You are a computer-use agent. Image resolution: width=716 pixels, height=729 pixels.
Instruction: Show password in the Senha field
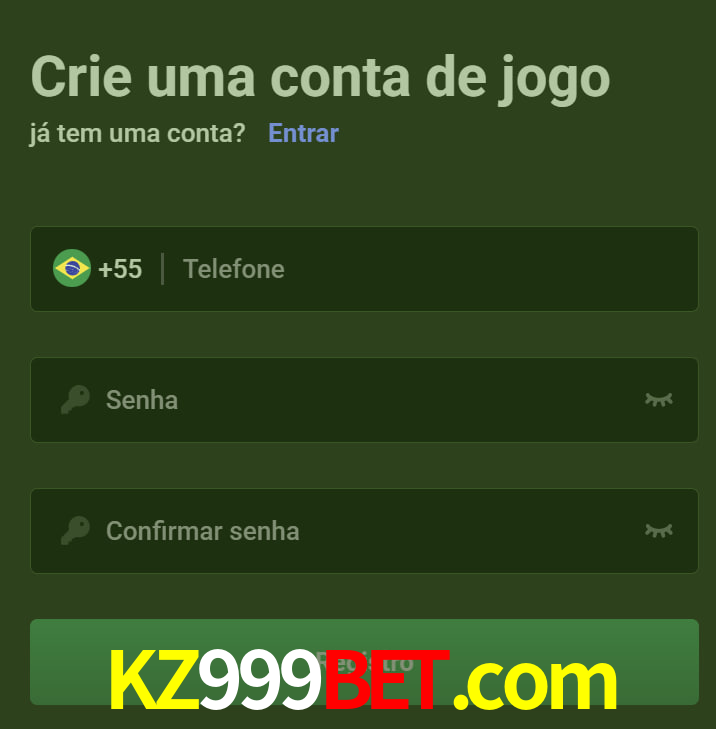point(658,400)
